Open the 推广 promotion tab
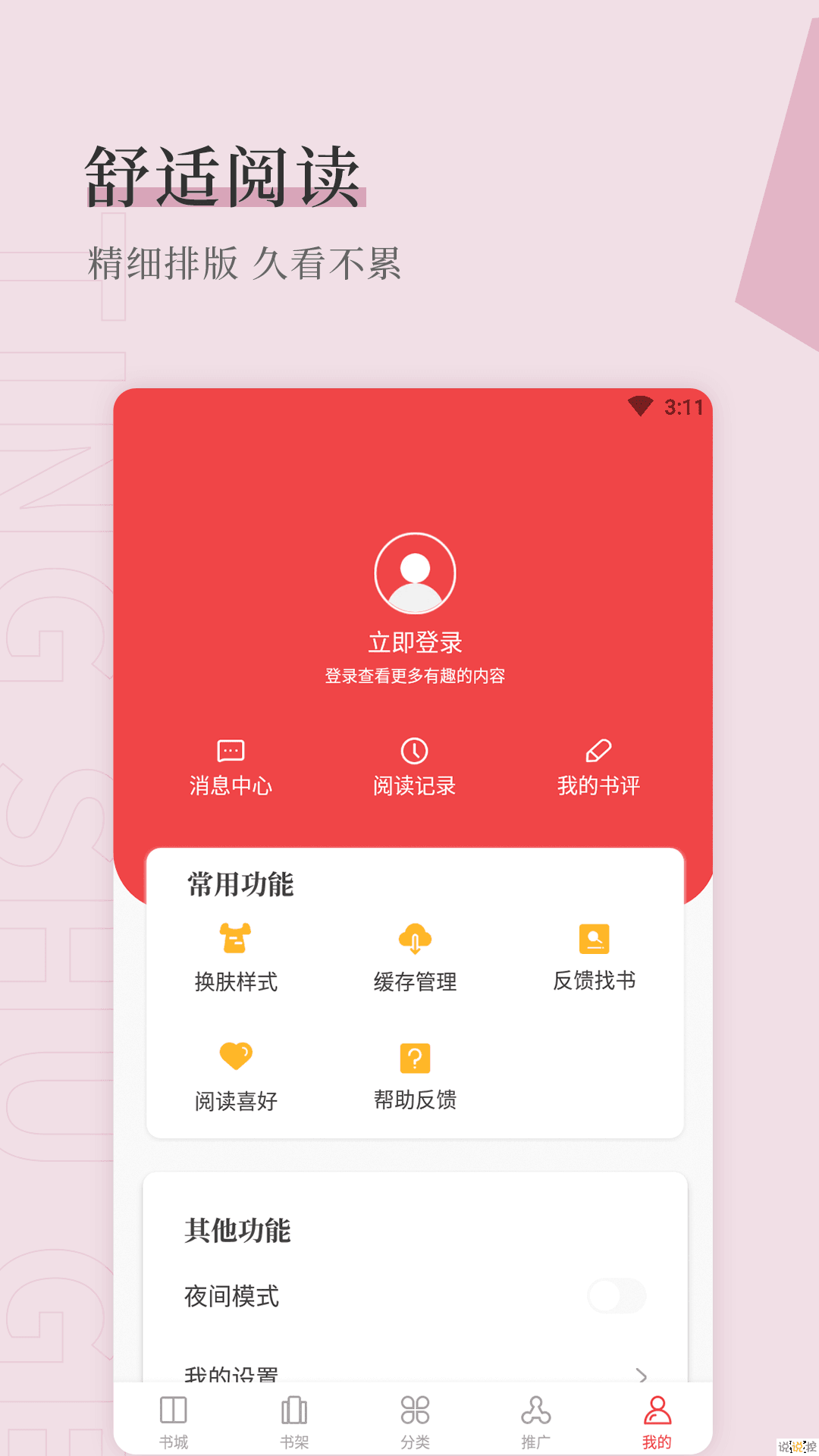The height and width of the screenshot is (1456, 819). (x=535, y=1418)
